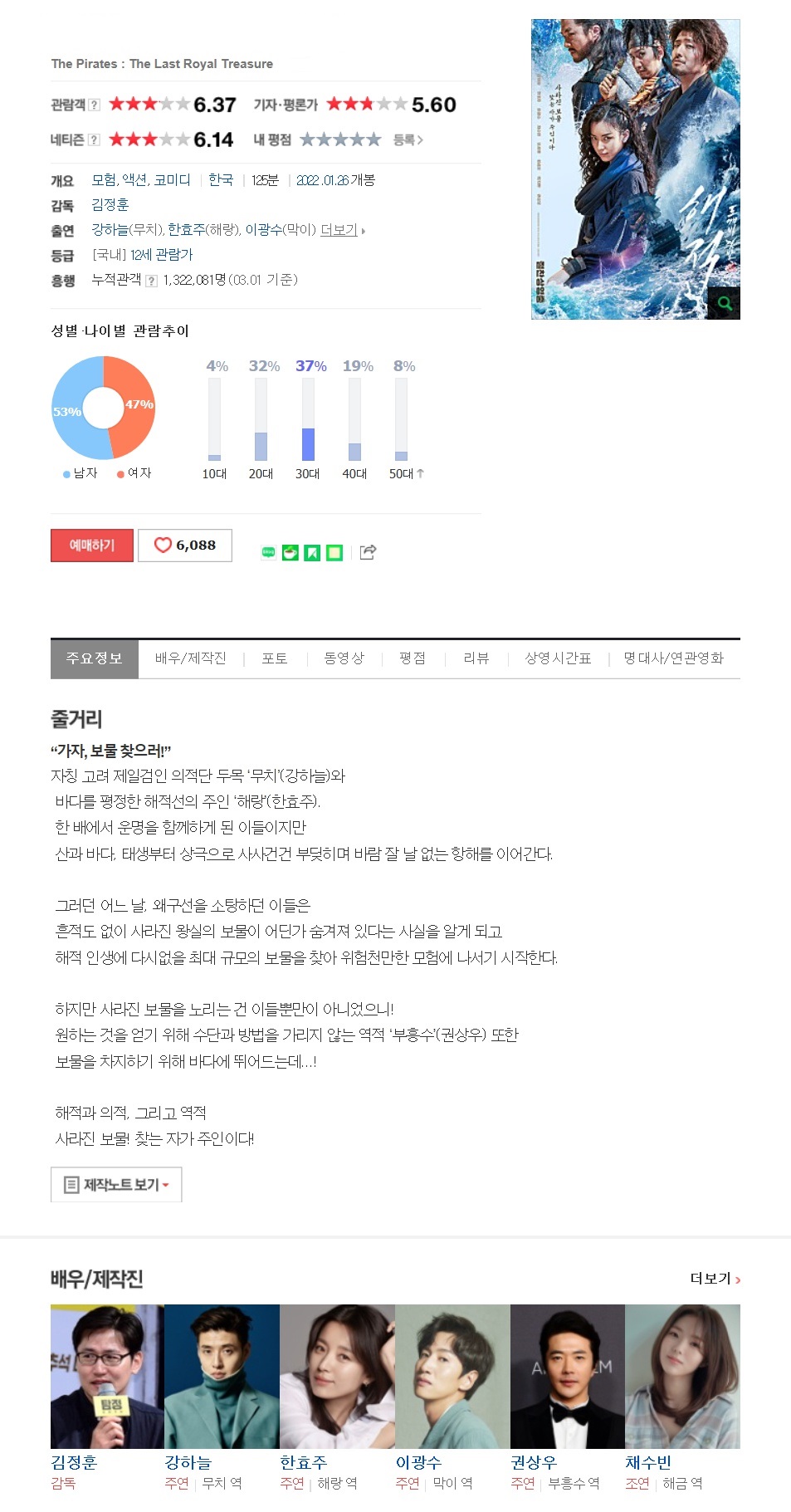Open 권상우's profile card
This screenshot has height=1512, width=791.
coord(568,1376)
